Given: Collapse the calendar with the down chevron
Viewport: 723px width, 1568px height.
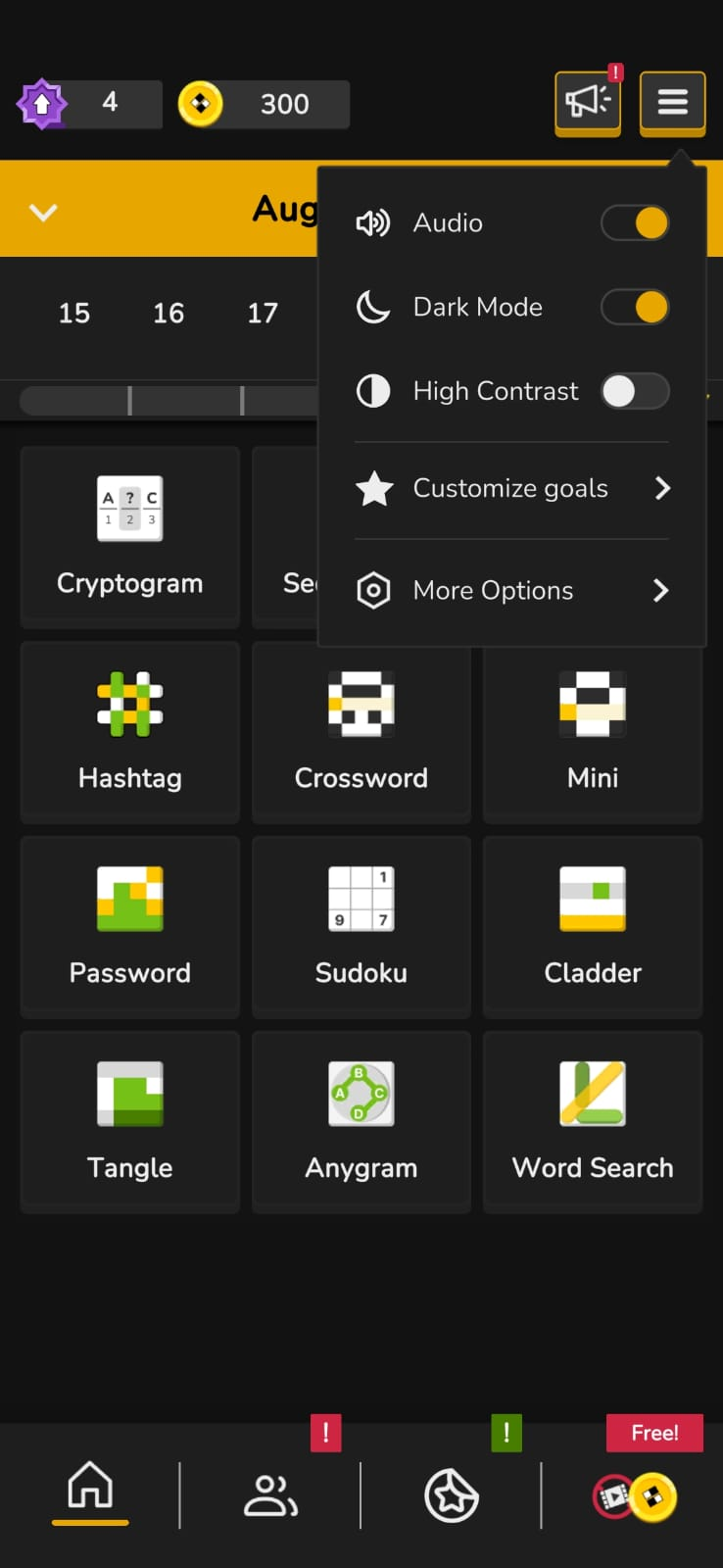Looking at the screenshot, I should 43,212.
